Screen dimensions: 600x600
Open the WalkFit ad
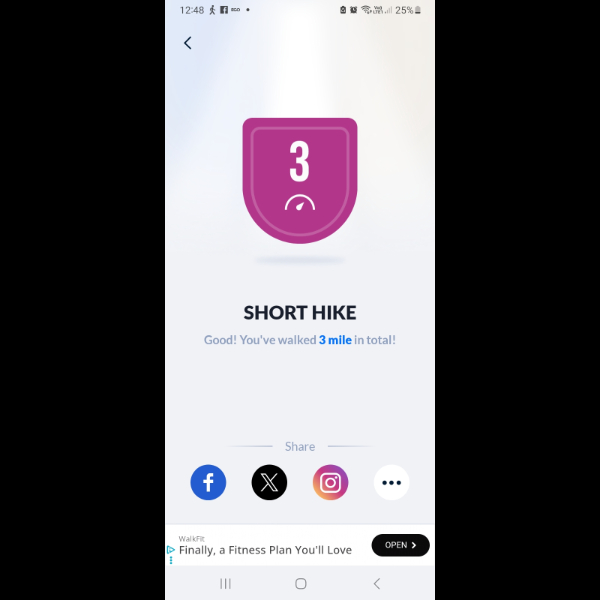[400, 545]
